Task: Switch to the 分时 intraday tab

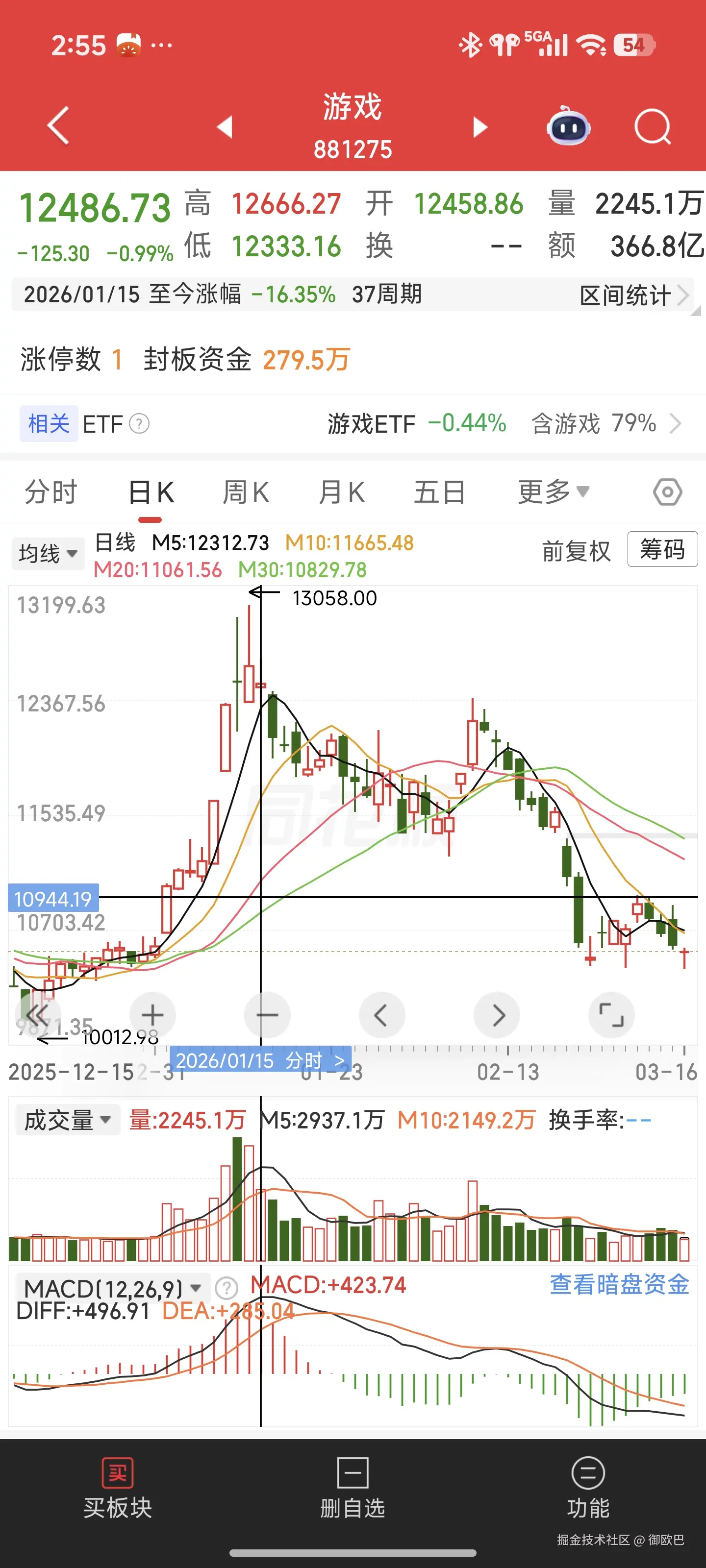Action: (52, 492)
